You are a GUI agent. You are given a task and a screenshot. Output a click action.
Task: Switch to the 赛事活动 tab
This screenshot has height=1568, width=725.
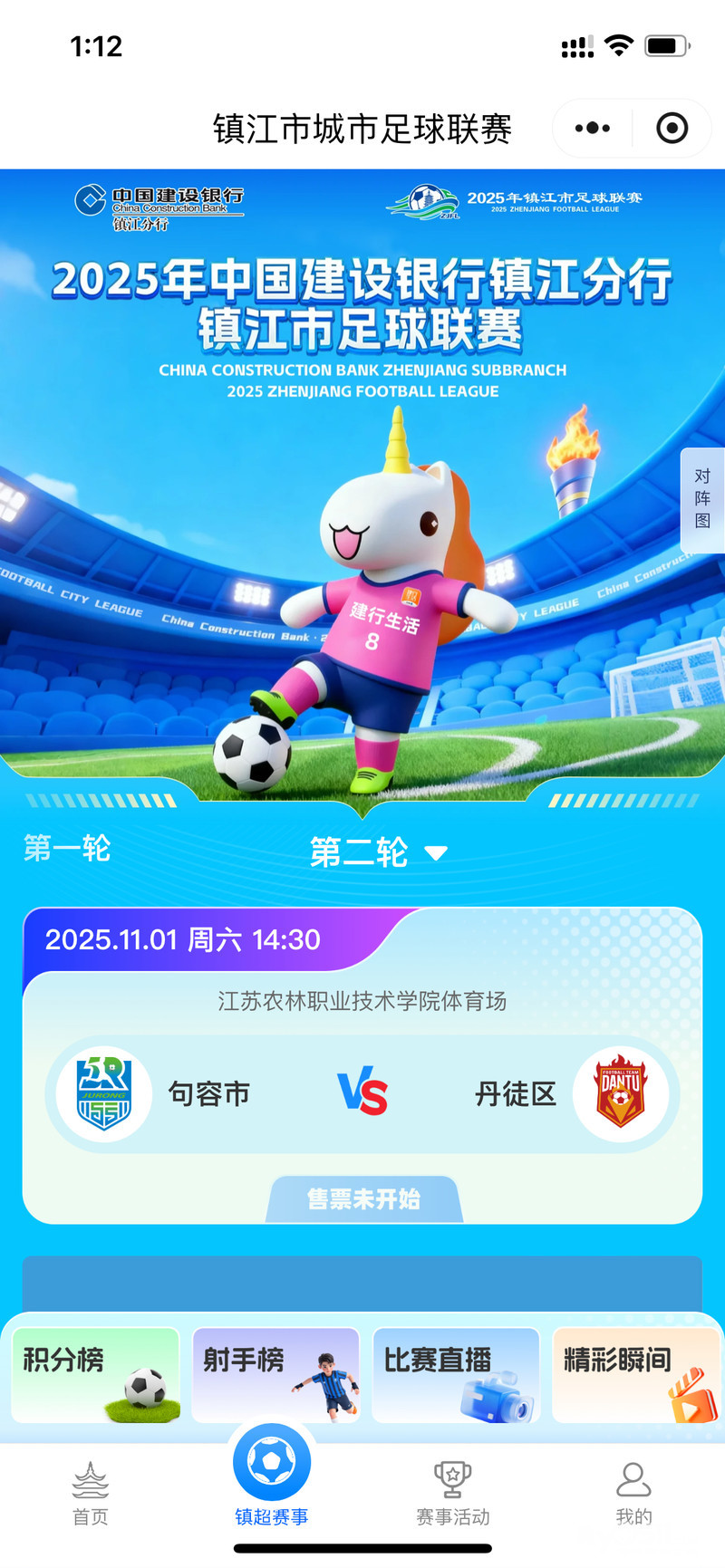click(x=452, y=1493)
